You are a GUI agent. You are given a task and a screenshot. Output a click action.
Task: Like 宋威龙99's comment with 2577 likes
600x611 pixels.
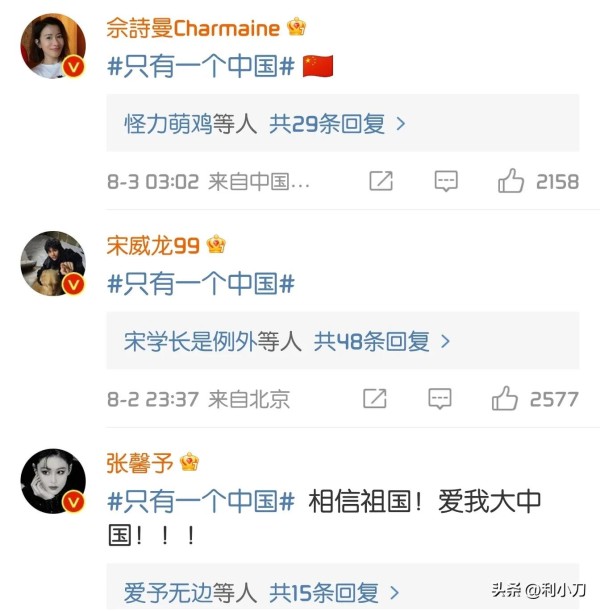pyautogui.click(x=505, y=399)
